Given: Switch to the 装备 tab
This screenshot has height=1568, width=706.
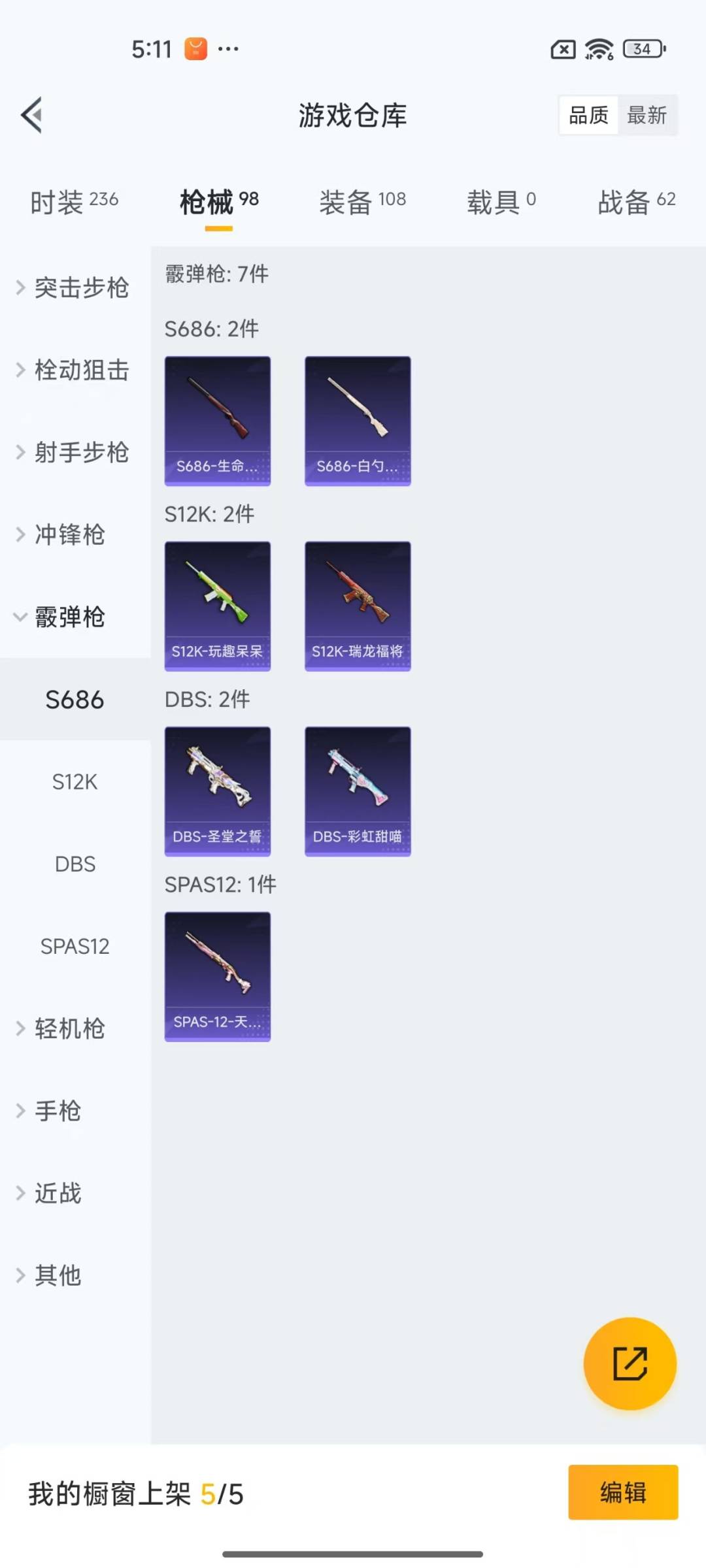Looking at the screenshot, I should (362, 201).
